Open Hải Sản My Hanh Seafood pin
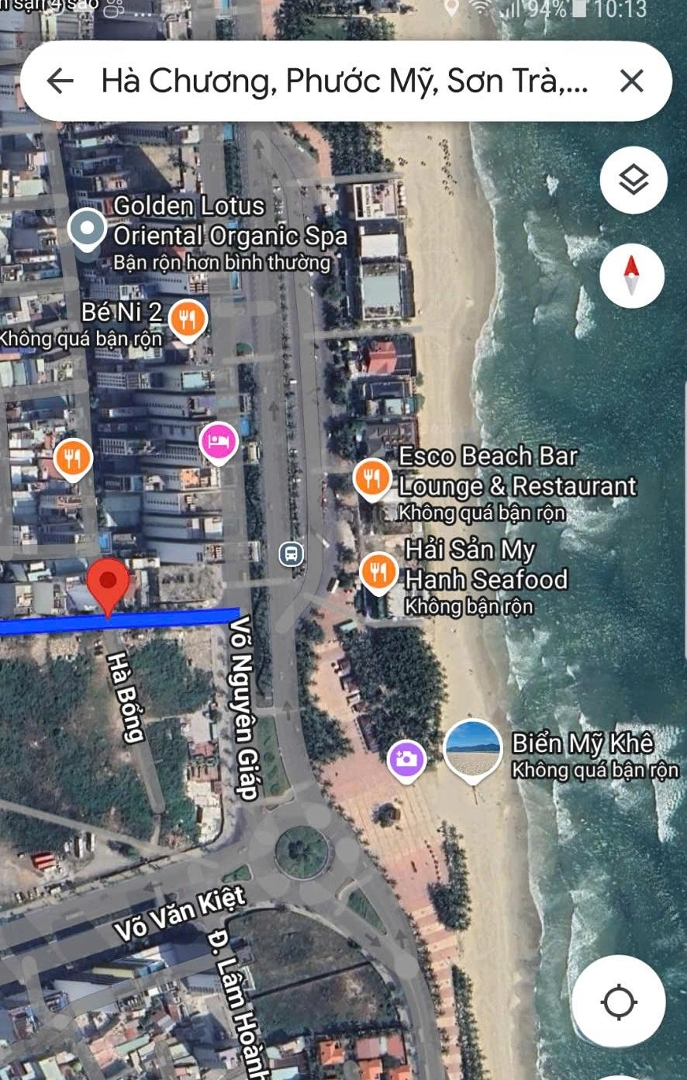The image size is (687, 1080). [x=378, y=571]
